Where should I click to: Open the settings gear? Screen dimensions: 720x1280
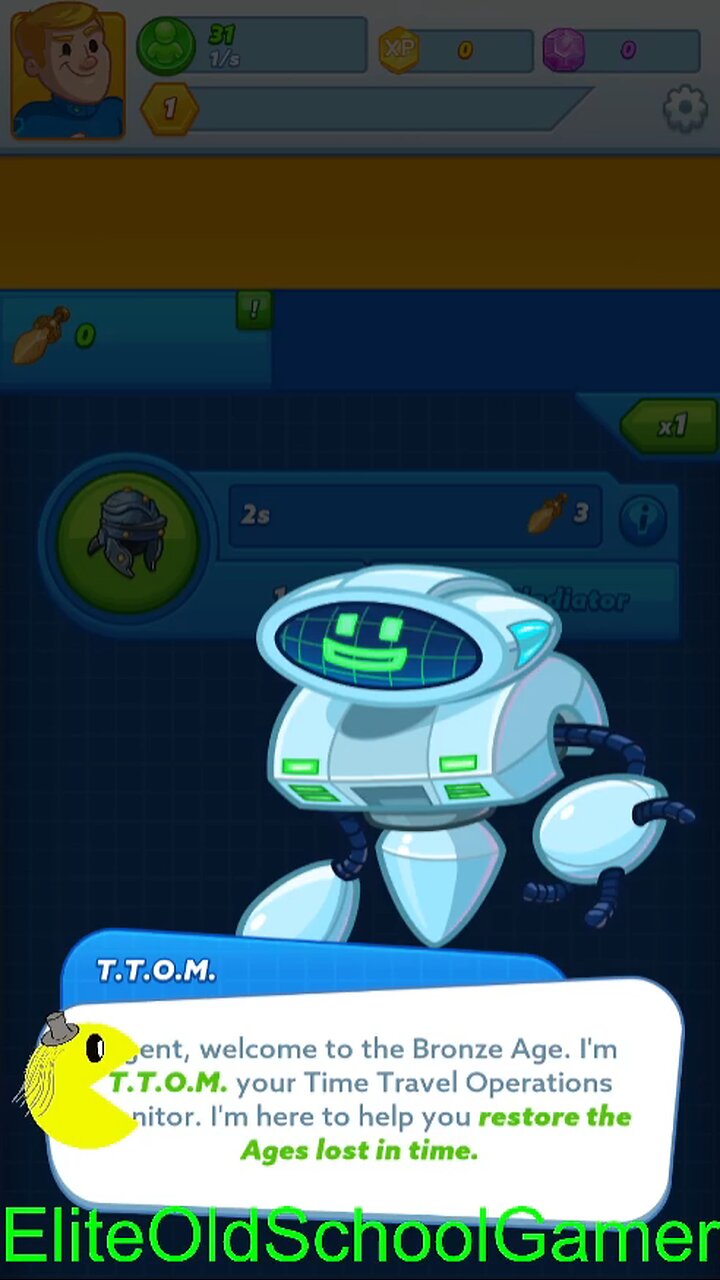[685, 108]
